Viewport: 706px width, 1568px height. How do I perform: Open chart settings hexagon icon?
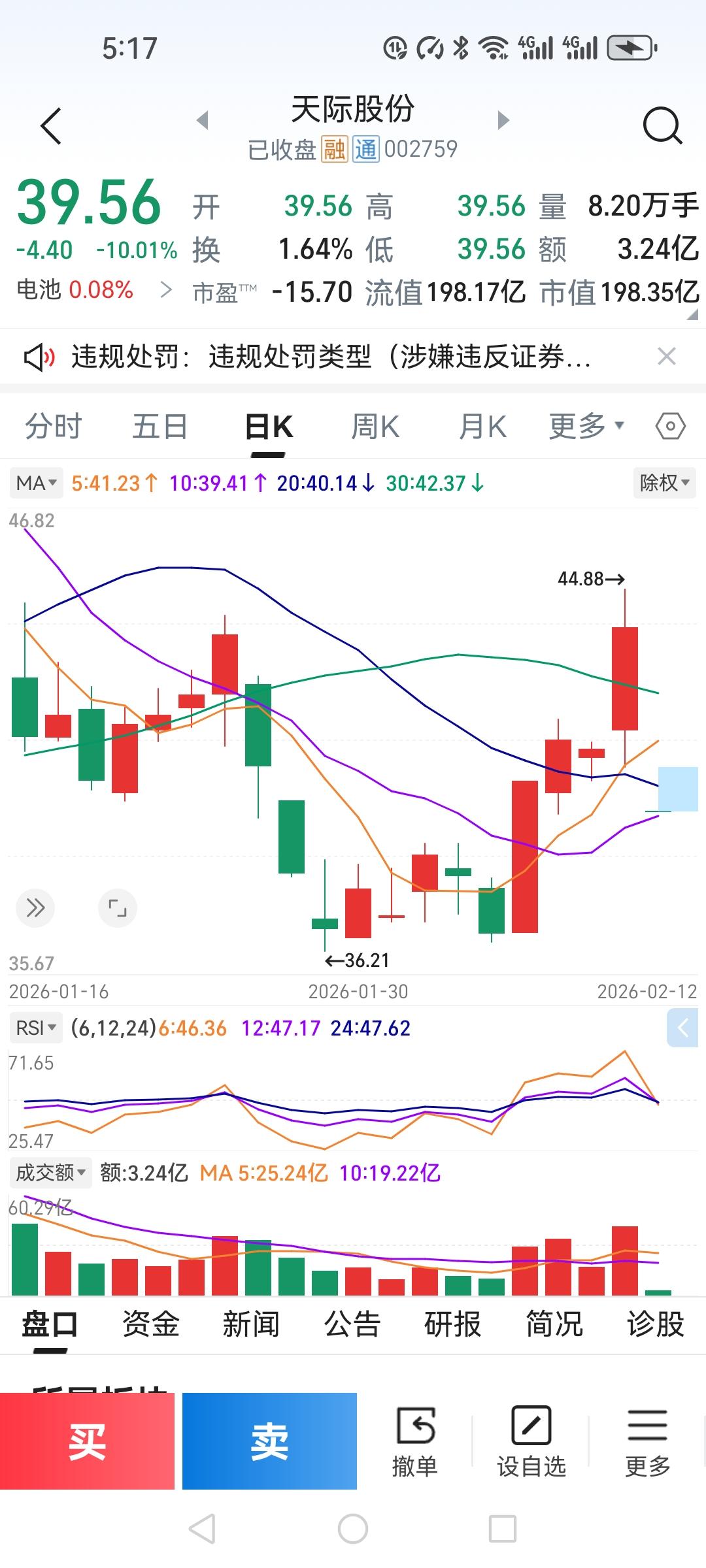tap(670, 427)
